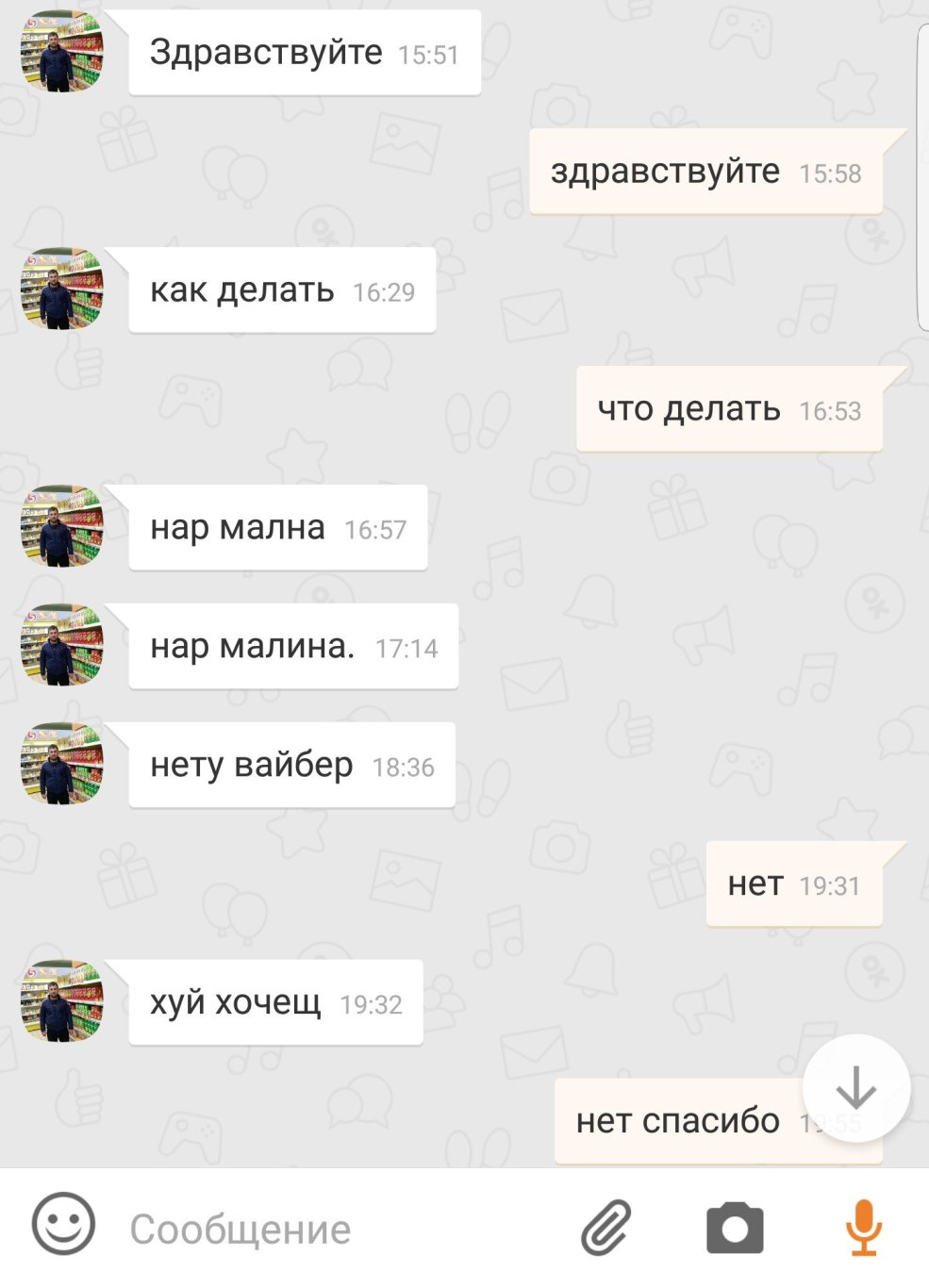Record a voice message with the microphone
This screenshot has height=1288, width=929.
pos(863,1227)
